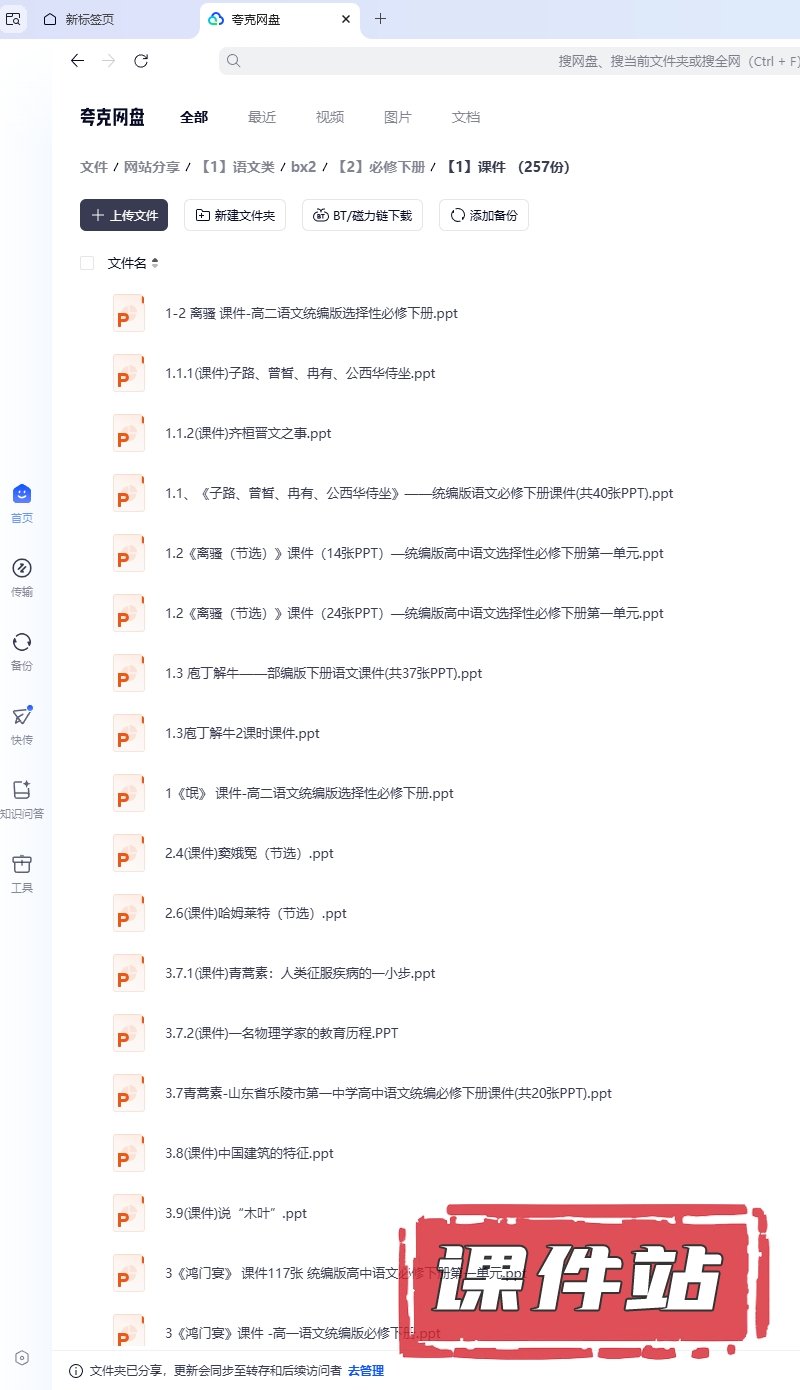Create a folder with 新建文件夹
This screenshot has height=1390, width=800.
(235, 215)
